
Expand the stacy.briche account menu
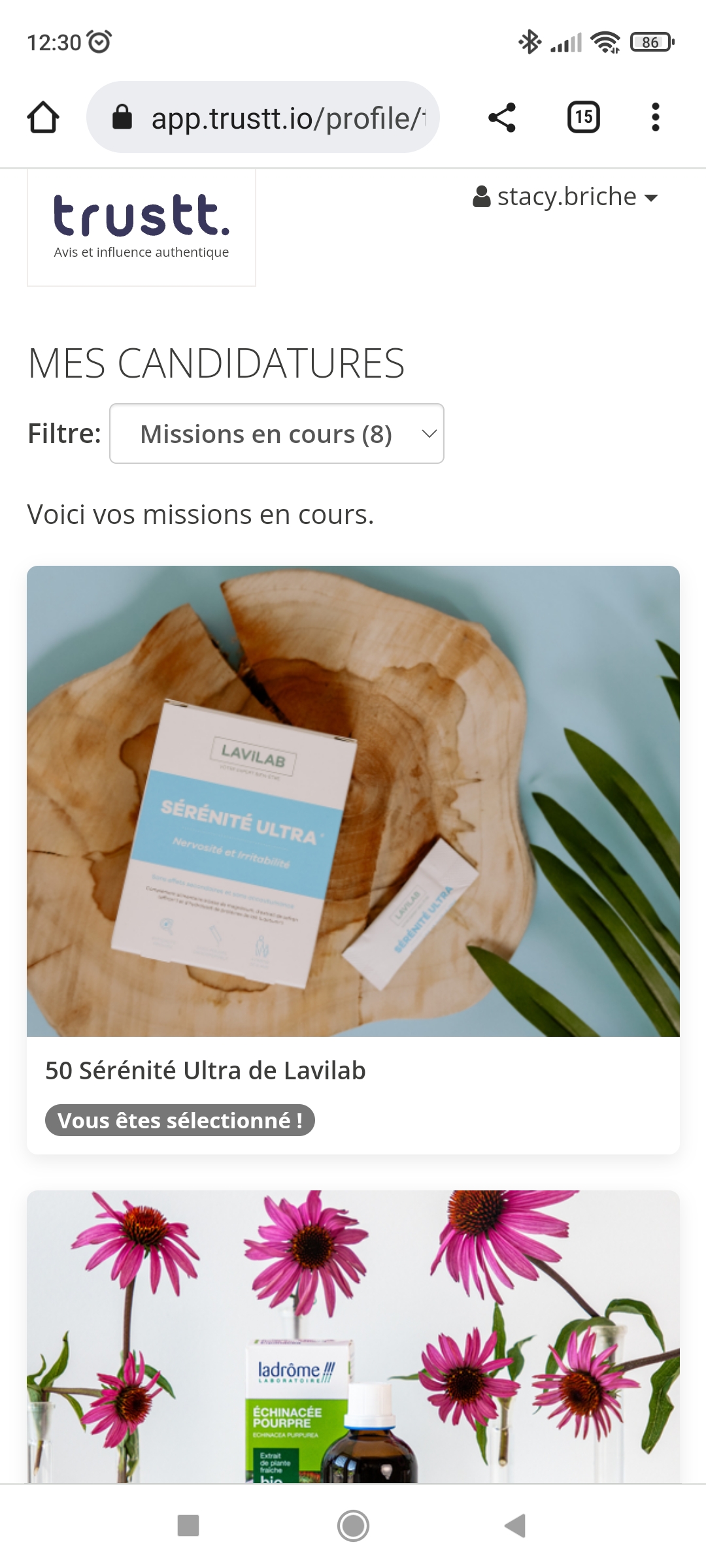566,197
